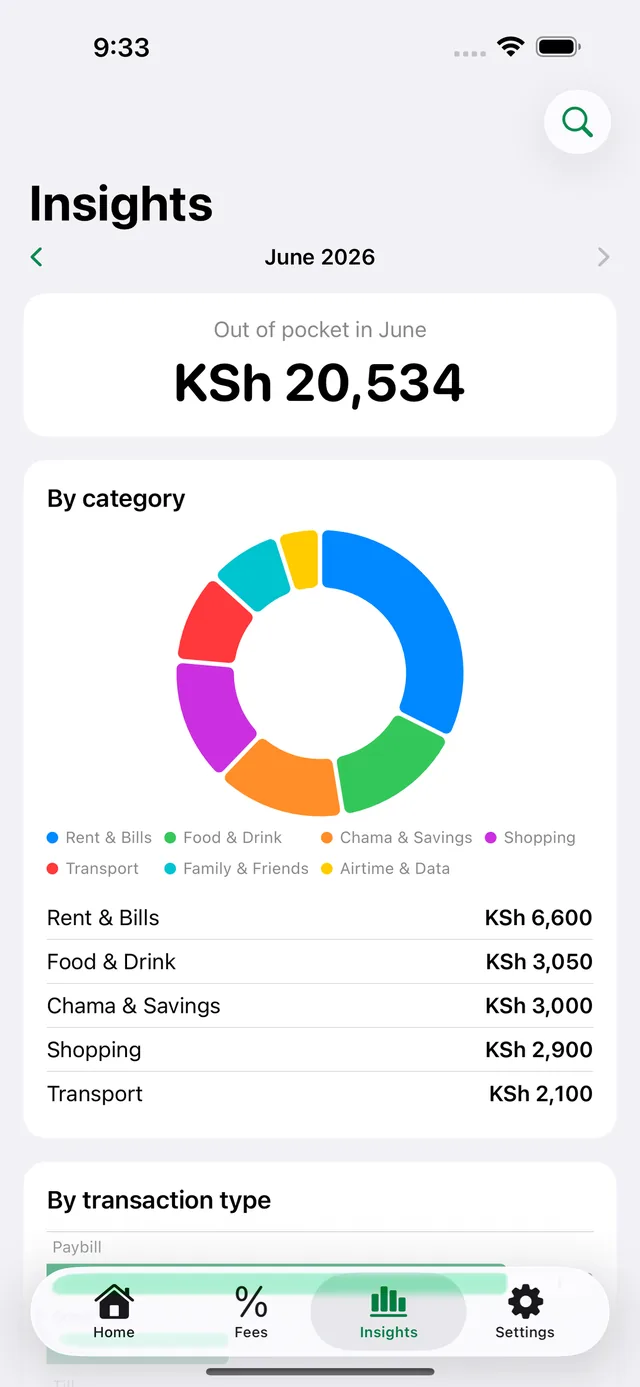This screenshot has width=640, height=1387.
Task: Switch to the Home tab
Action: click(114, 1312)
